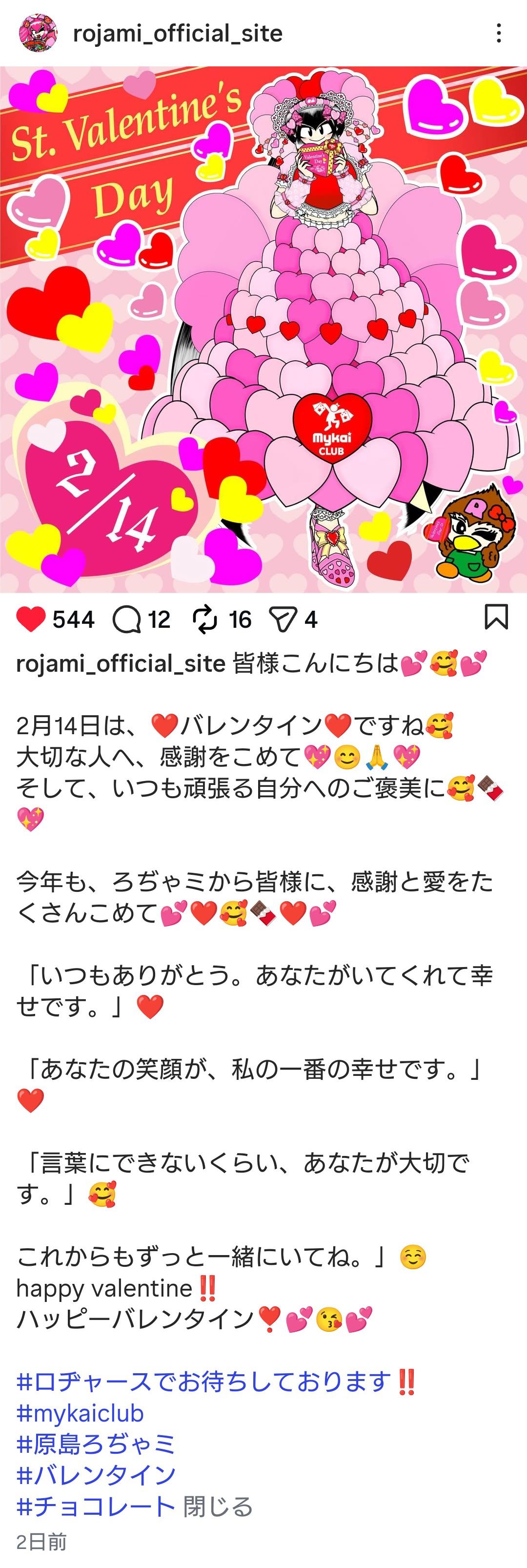
Task: Open the #mykaiclub hashtag
Action: pos(80,1413)
